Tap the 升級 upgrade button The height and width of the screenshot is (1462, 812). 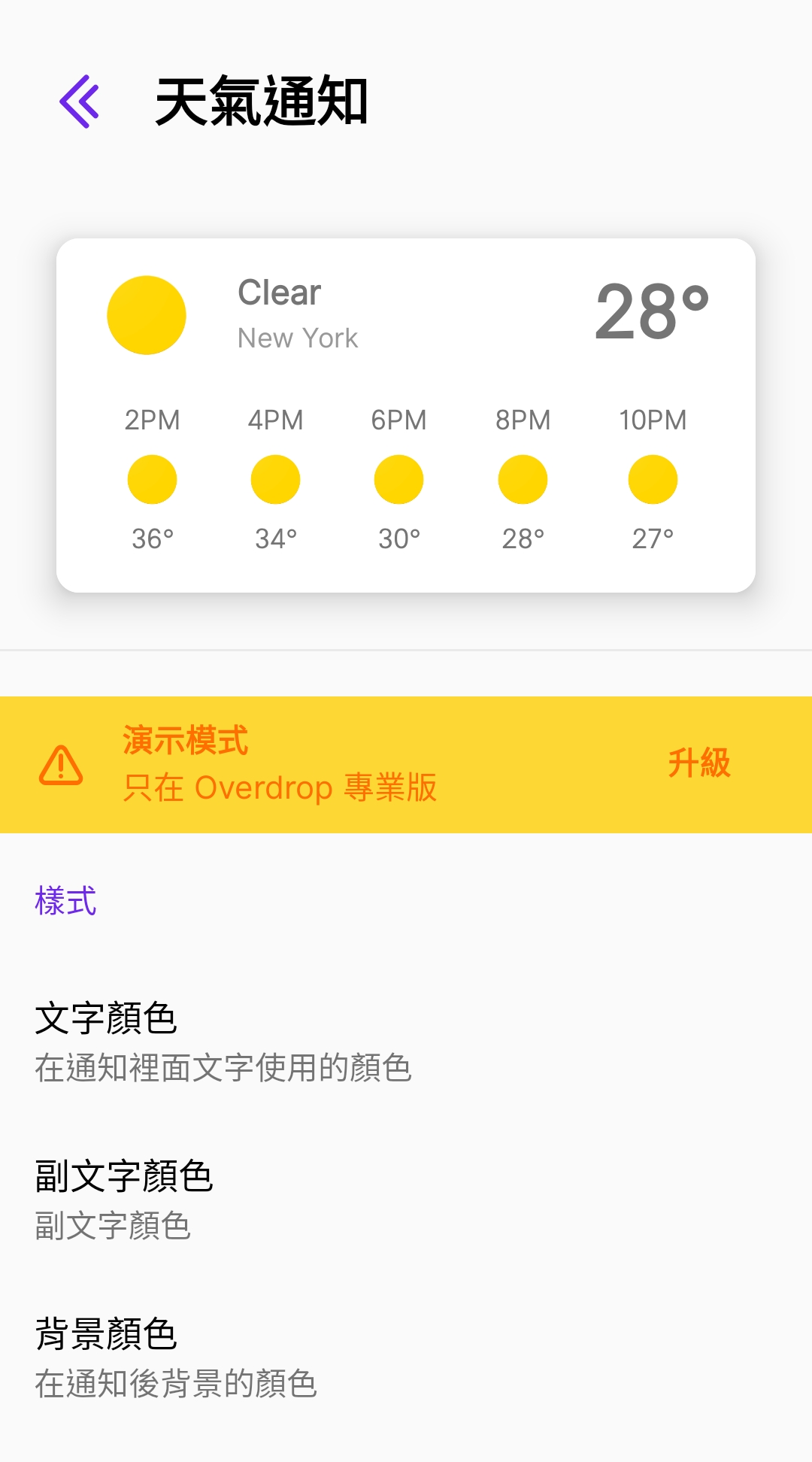coord(699,763)
